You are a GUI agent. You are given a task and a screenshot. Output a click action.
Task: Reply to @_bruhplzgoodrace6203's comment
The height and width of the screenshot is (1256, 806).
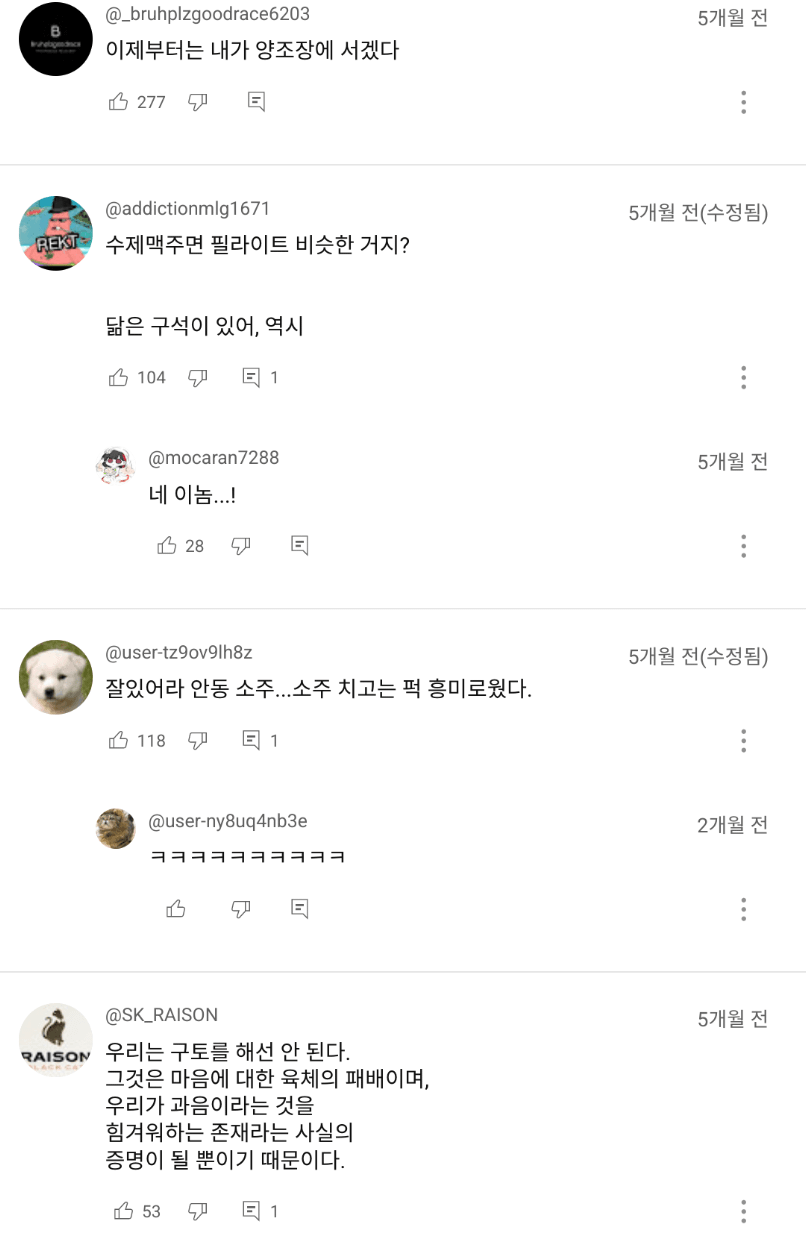(256, 102)
